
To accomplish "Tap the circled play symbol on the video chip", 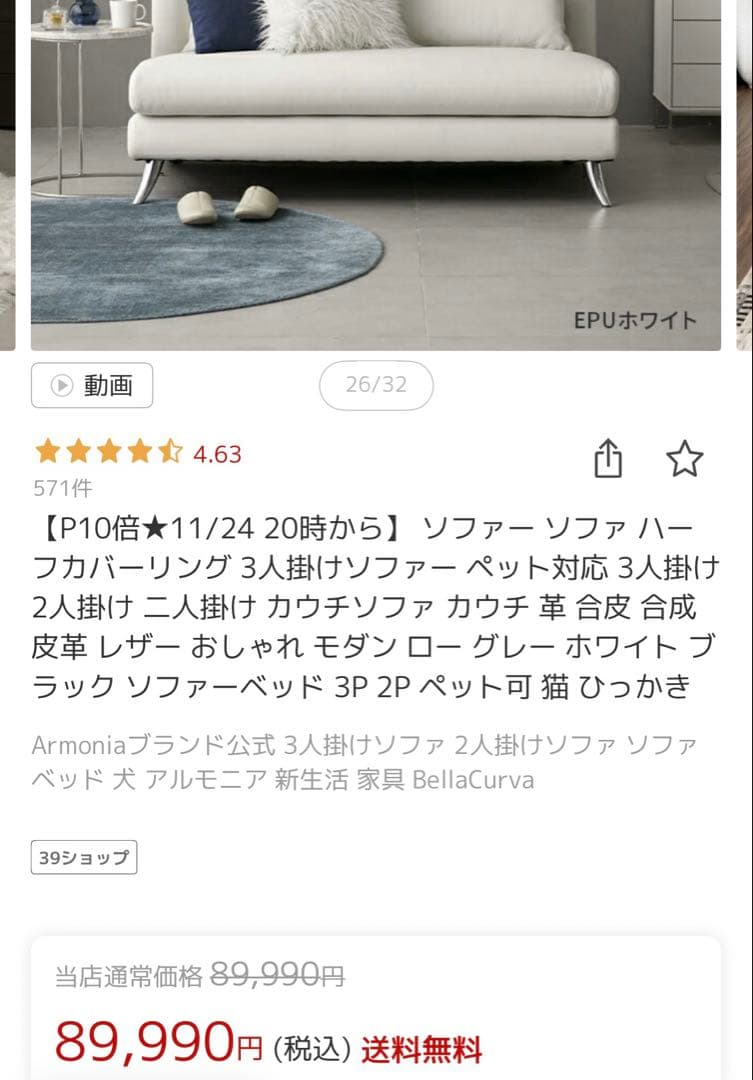I will [x=63, y=384].
